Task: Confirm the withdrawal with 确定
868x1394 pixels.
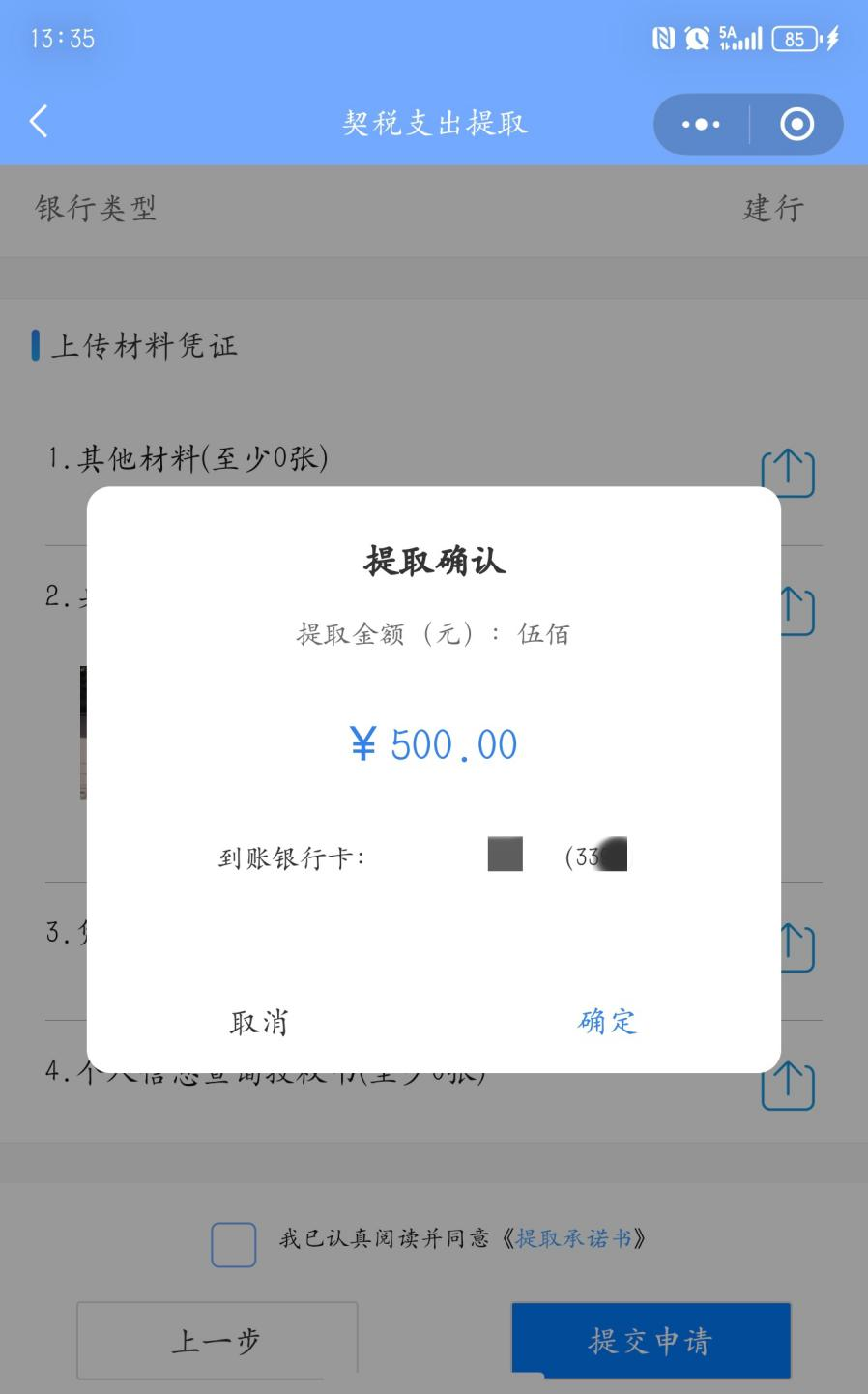Action: (607, 1022)
